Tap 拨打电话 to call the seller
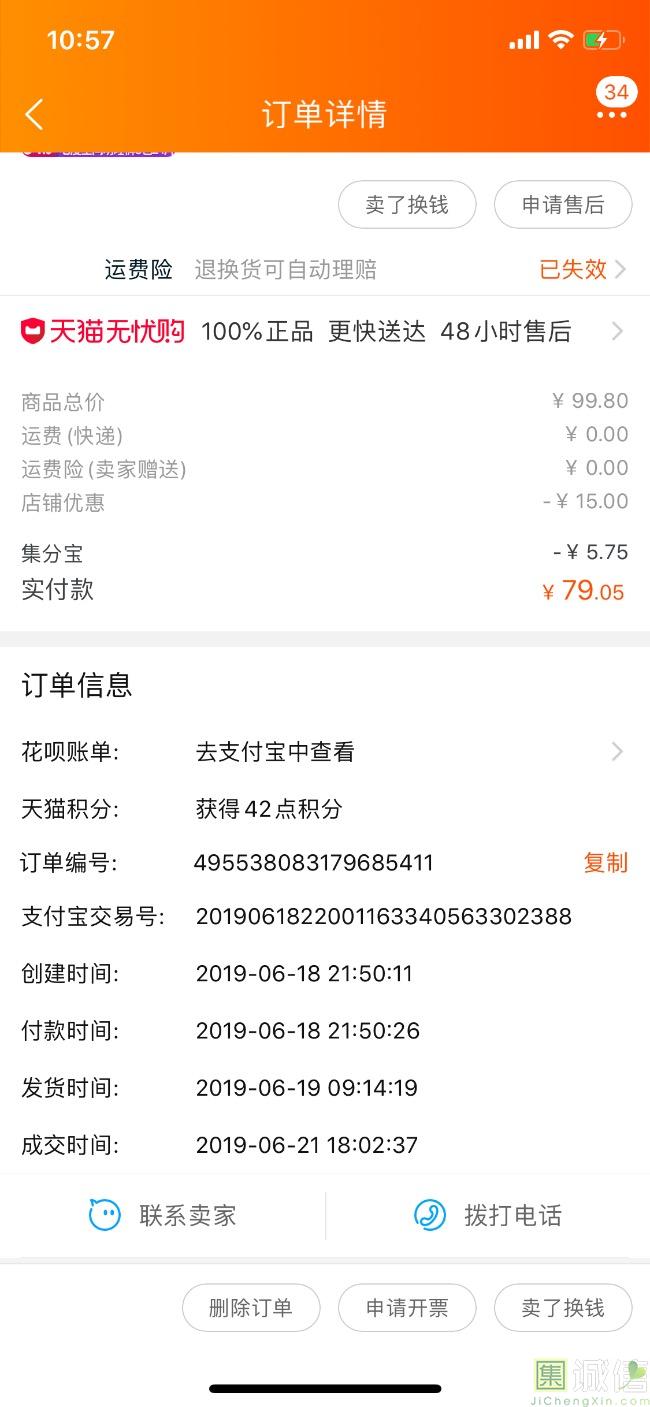 coord(488,1216)
